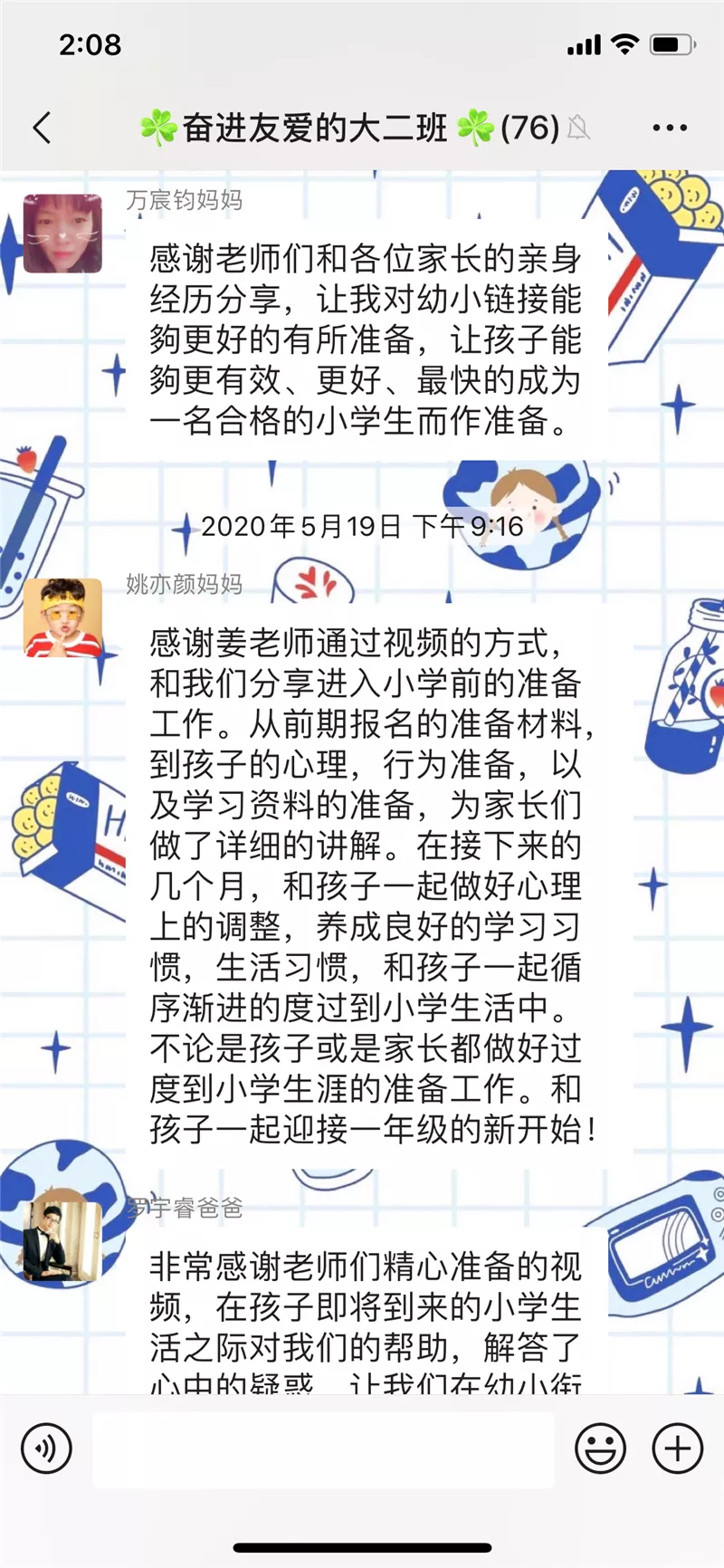This screenshot has height=1568, width=724.
Task: Open the group chat options menu
Action: 670,128
